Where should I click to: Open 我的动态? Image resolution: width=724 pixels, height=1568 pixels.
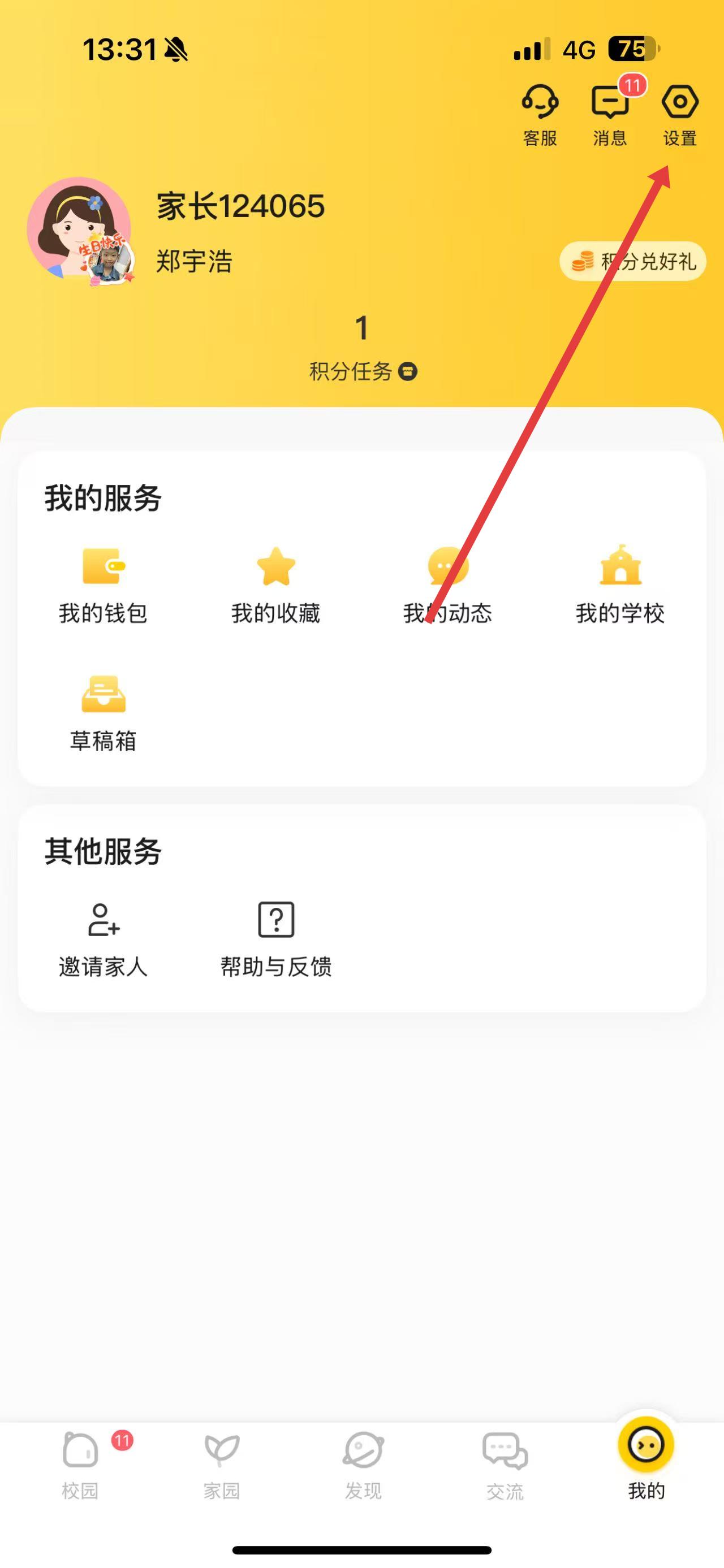(447, 585)
